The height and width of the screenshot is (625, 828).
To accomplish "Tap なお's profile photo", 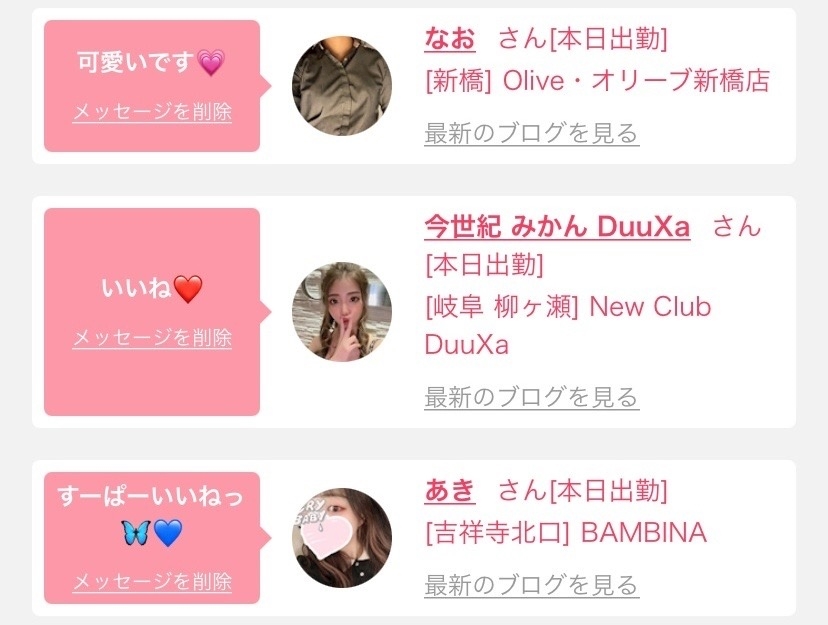I will click(341, 86).
